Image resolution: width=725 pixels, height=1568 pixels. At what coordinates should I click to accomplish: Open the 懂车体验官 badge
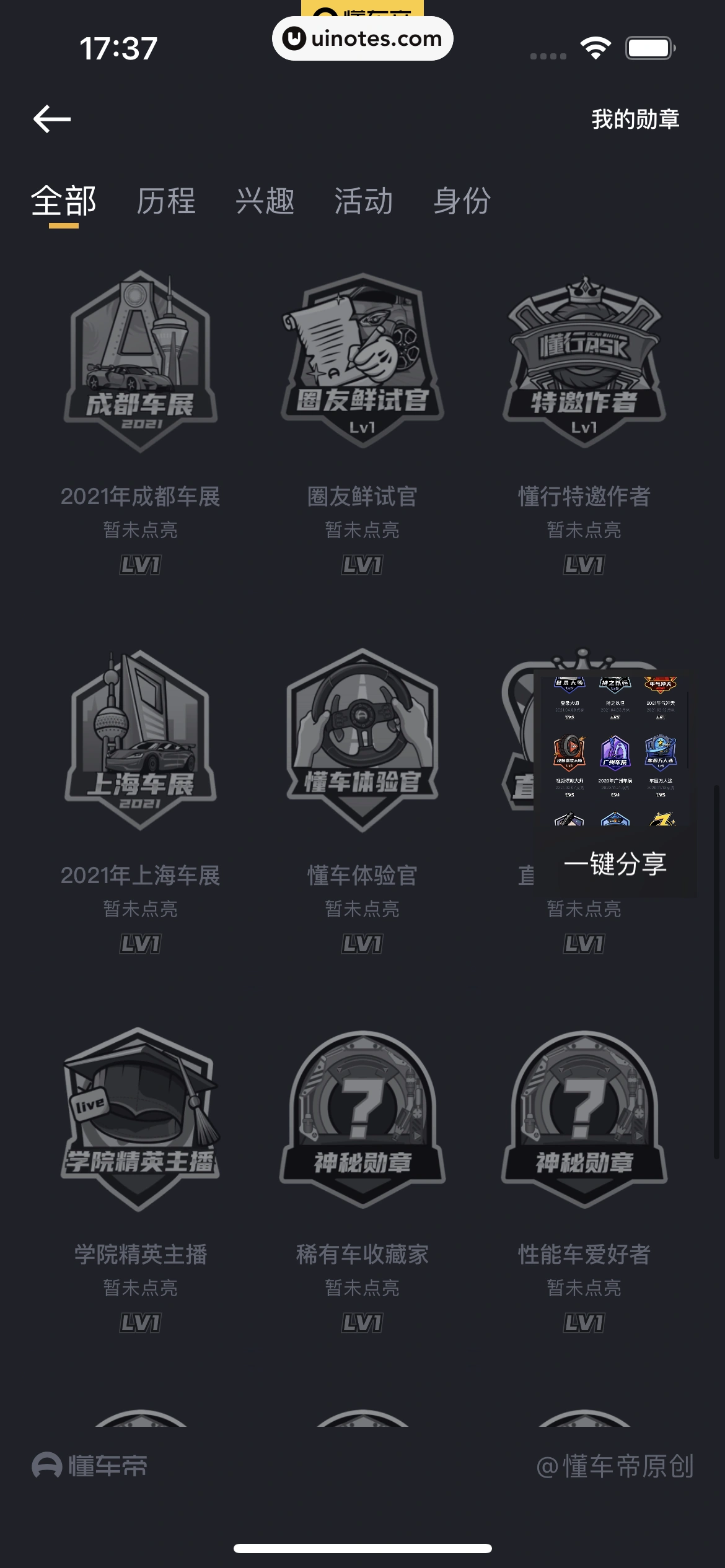click(x=362, y=741)
